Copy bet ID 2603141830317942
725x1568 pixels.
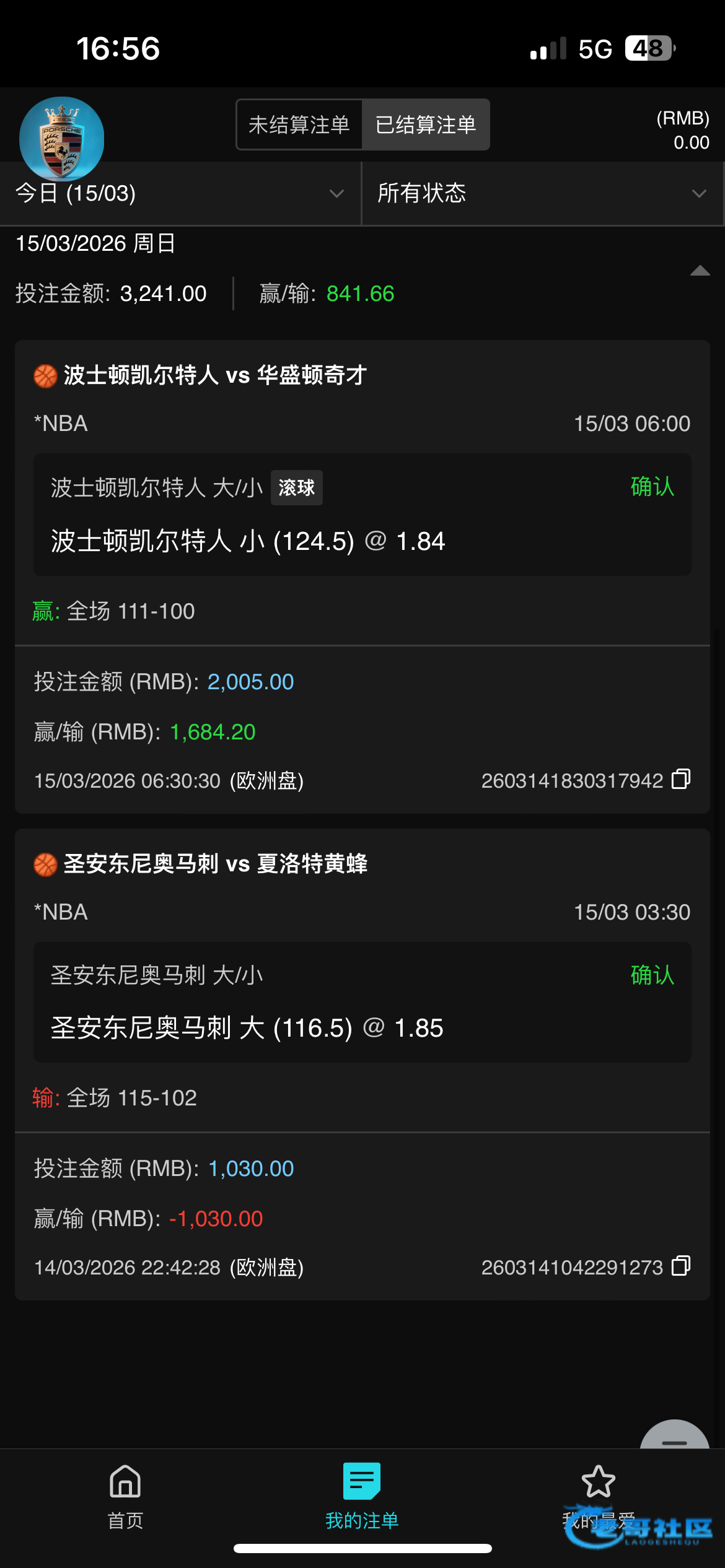[682, 779]
